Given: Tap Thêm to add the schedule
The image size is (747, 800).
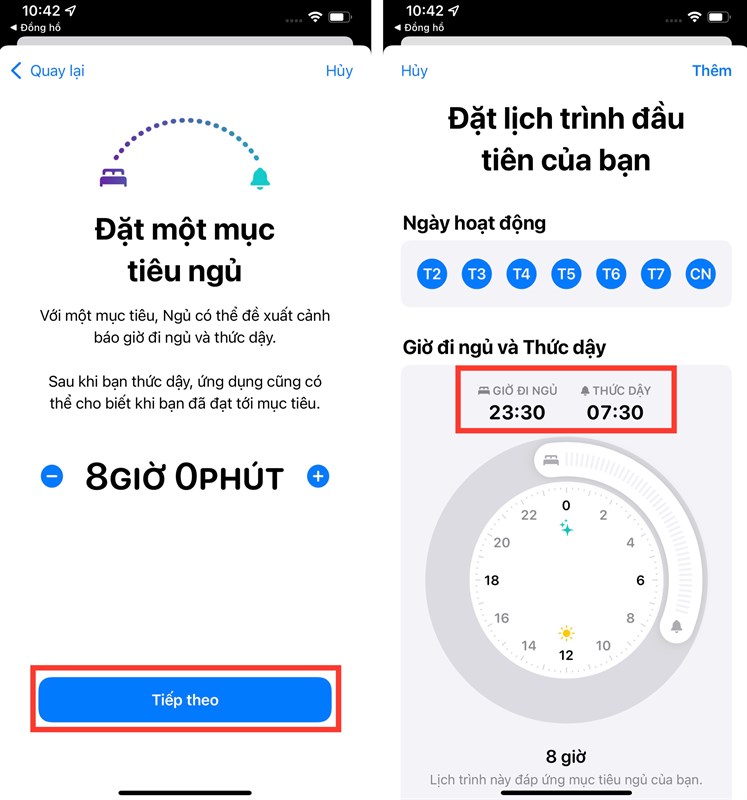Looking at the screenshot, I should [711, 71].
